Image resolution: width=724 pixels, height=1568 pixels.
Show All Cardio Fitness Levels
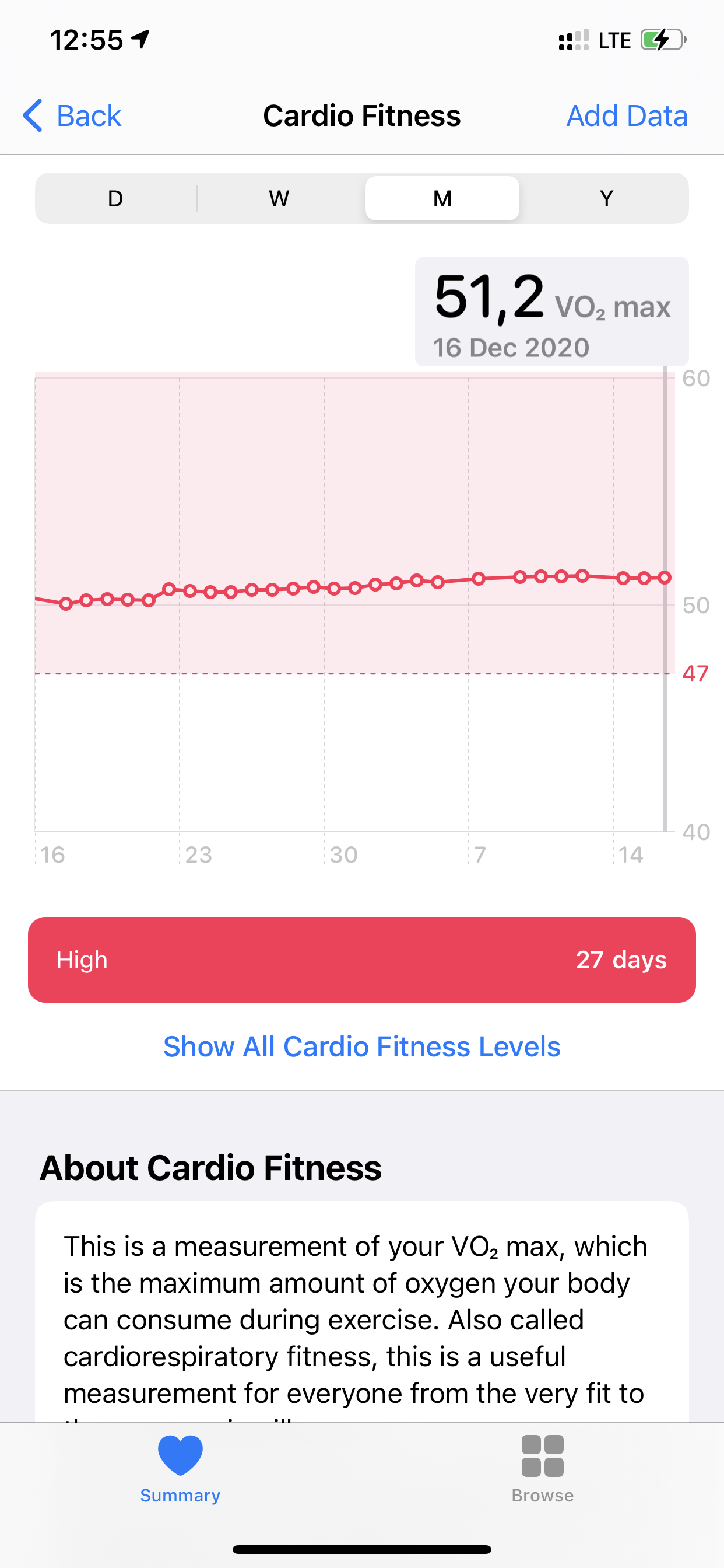[x=362, y=1046]
